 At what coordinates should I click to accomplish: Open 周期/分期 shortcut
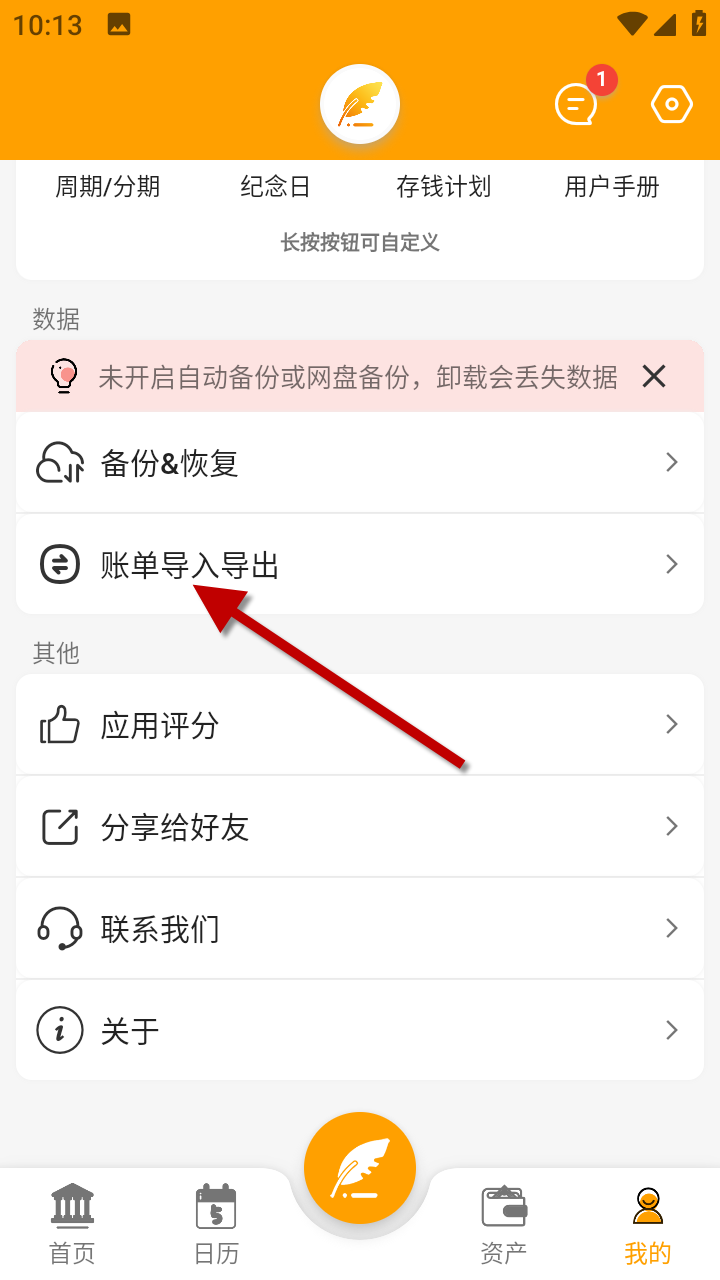[107, 187]
